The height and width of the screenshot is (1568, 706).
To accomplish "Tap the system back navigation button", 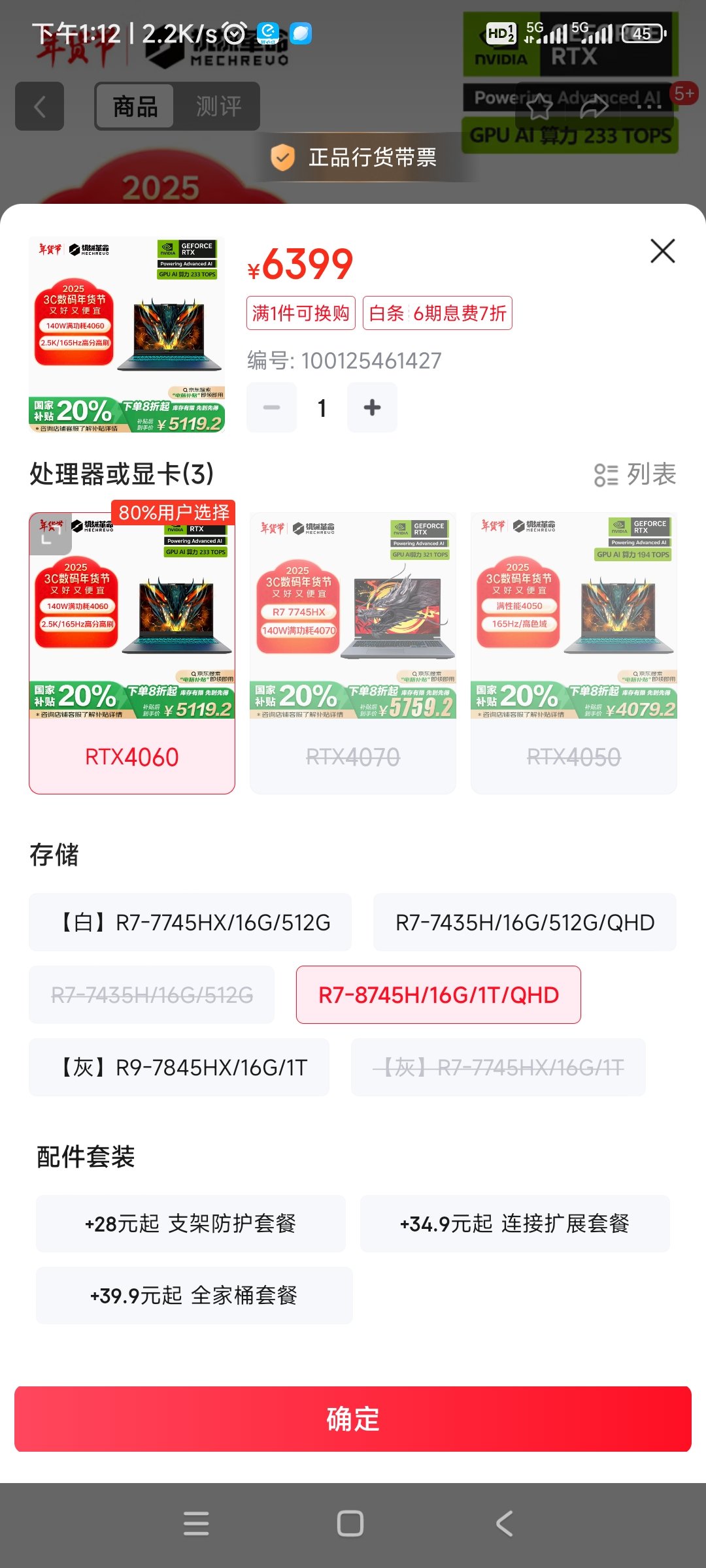I will (x=504, y=1524).
